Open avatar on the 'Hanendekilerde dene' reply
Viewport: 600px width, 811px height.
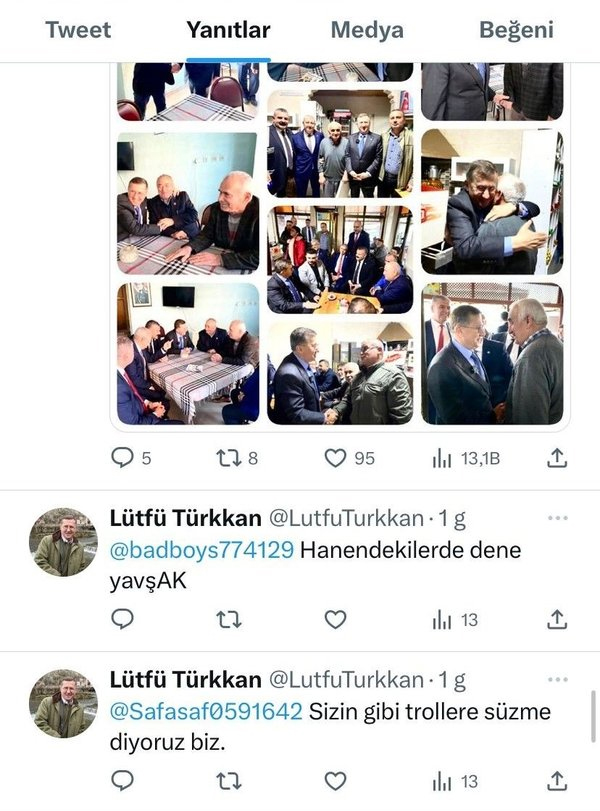(x=64, y=541)
